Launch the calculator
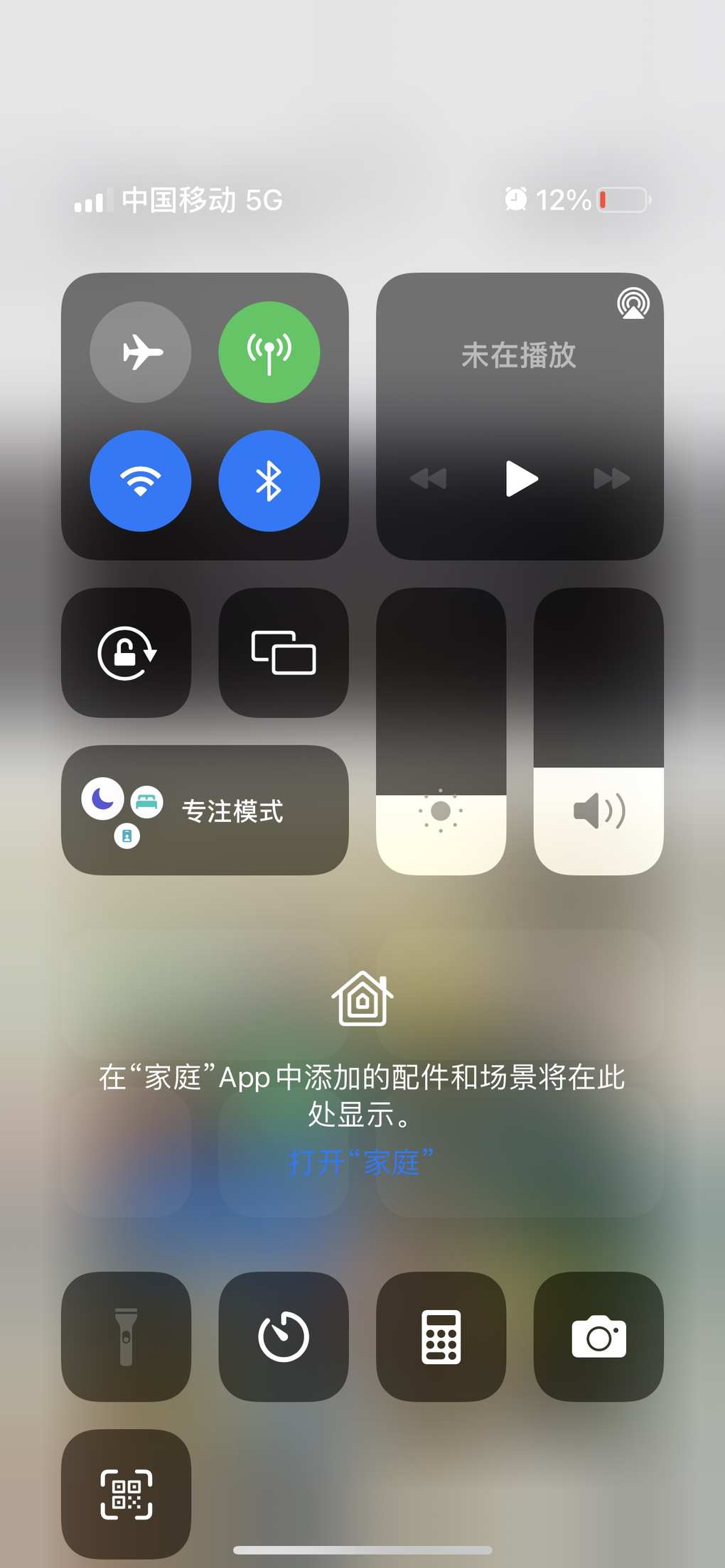This screenshot has height=1568, width=725. (x=441, y=1336)
